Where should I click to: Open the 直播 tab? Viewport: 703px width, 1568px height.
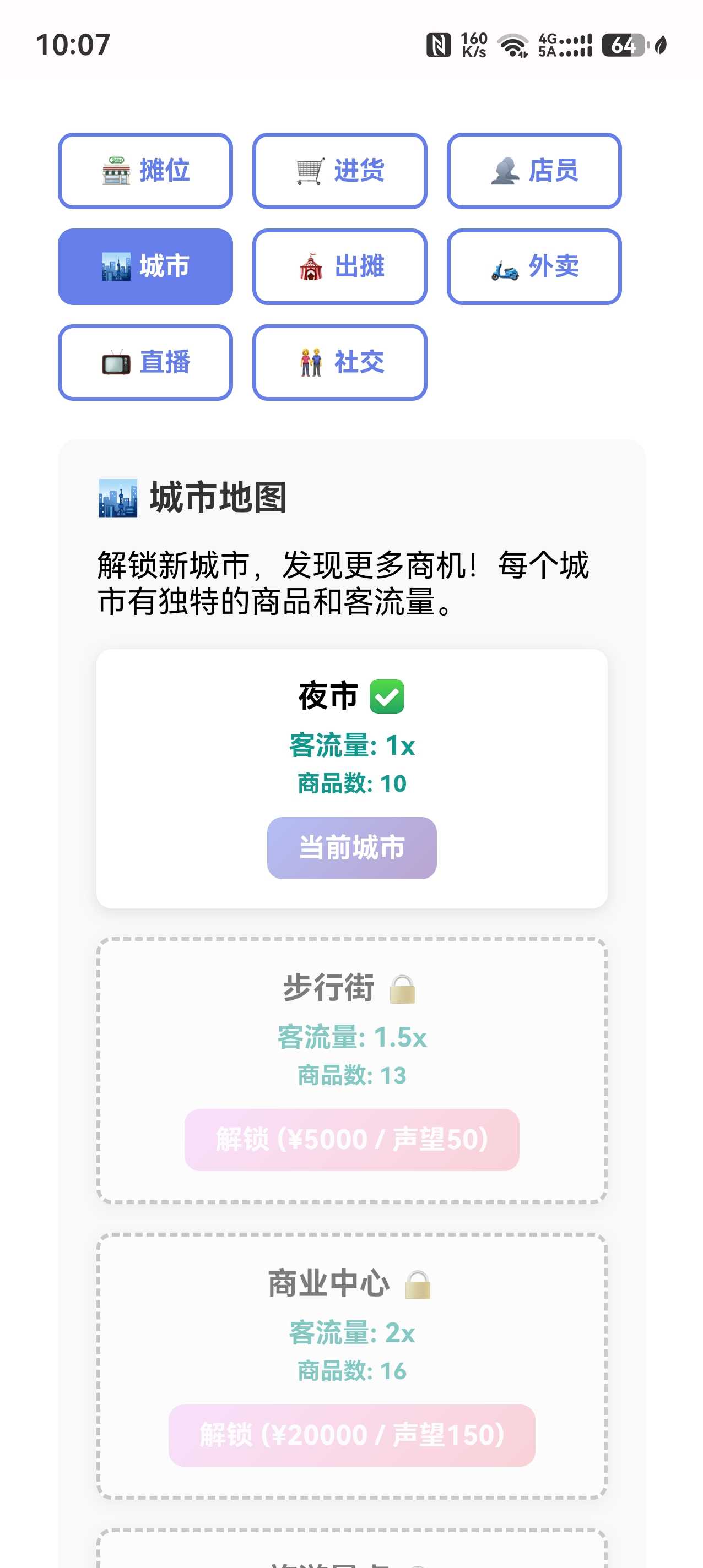[x=145, y=362]
